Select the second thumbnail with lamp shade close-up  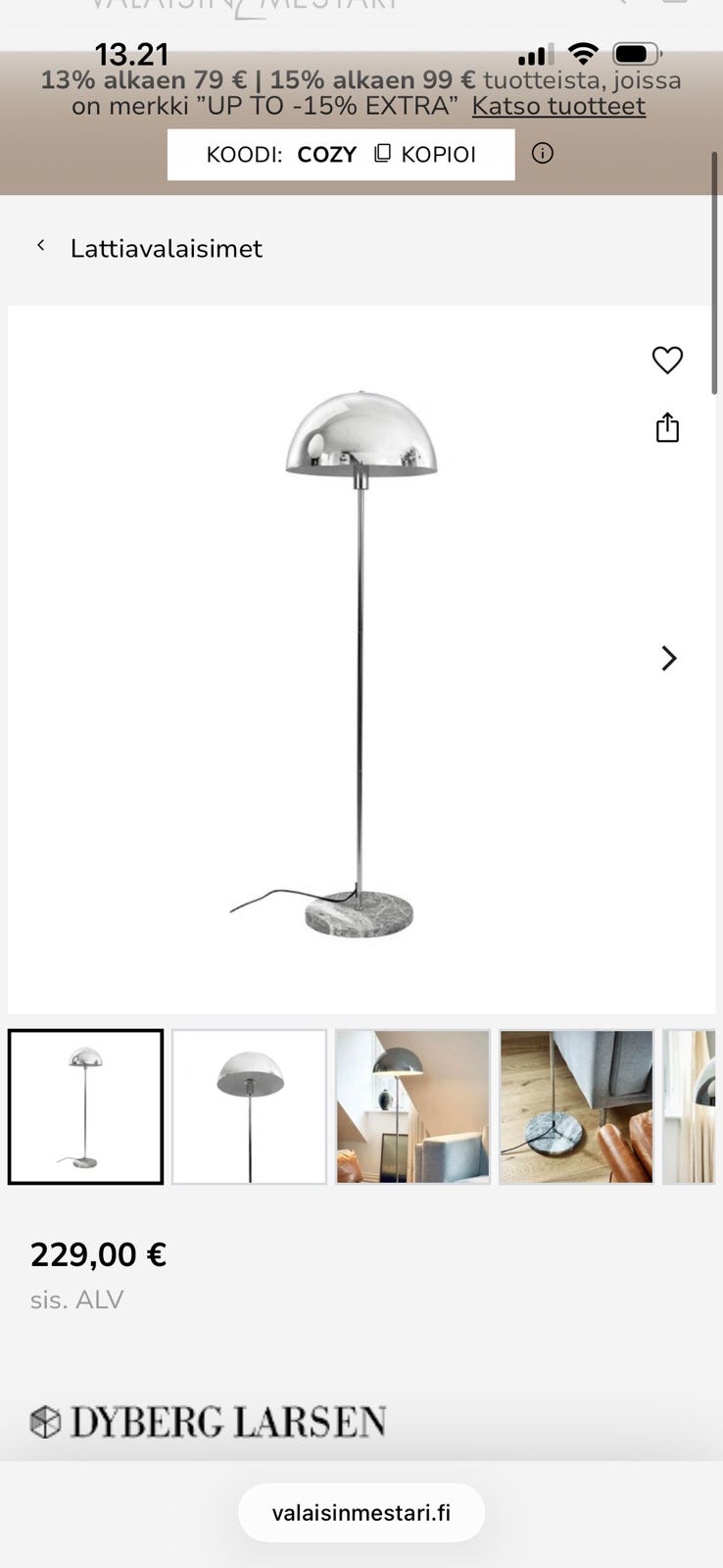(250, 1106)
